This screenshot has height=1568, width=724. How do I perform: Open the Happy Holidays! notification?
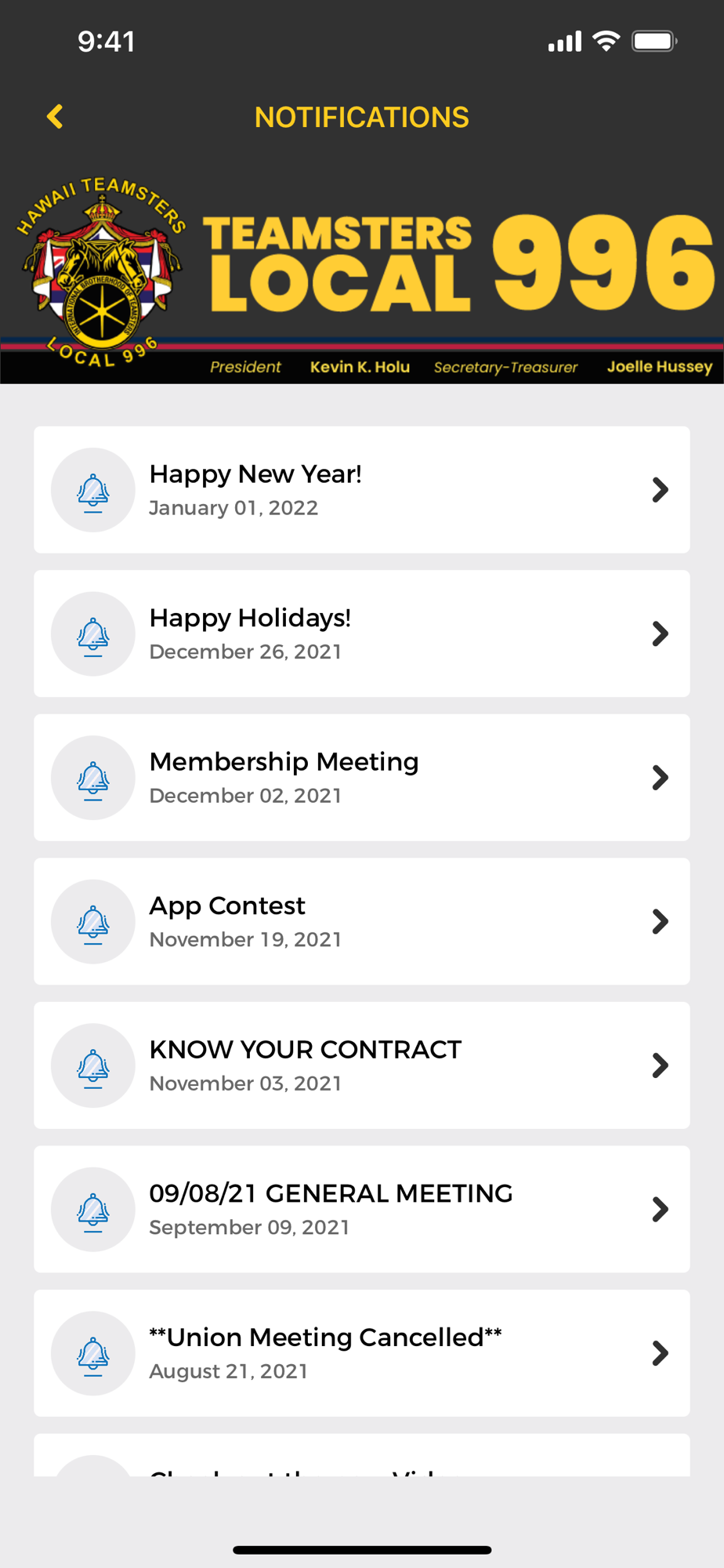tap(361, 633)
